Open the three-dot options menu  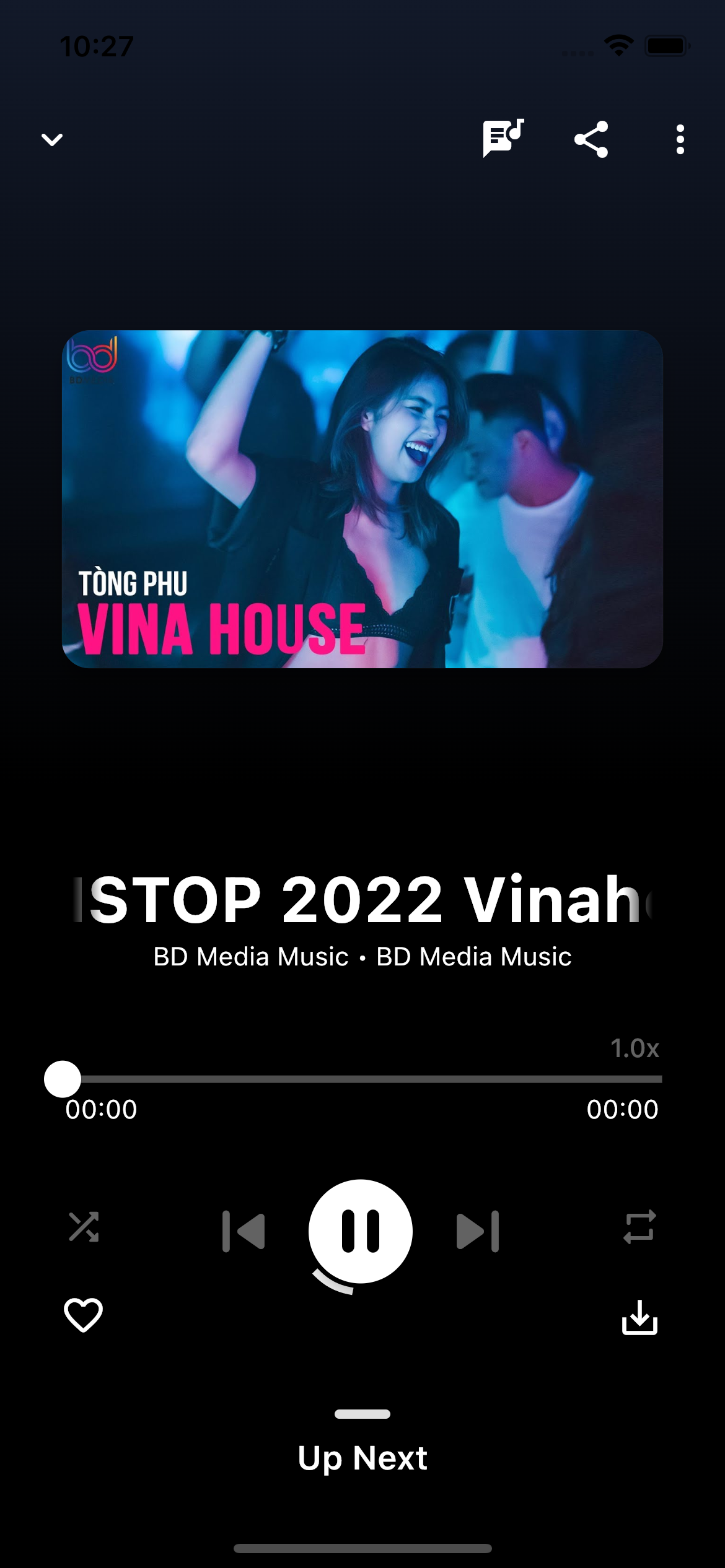(679, 139)
